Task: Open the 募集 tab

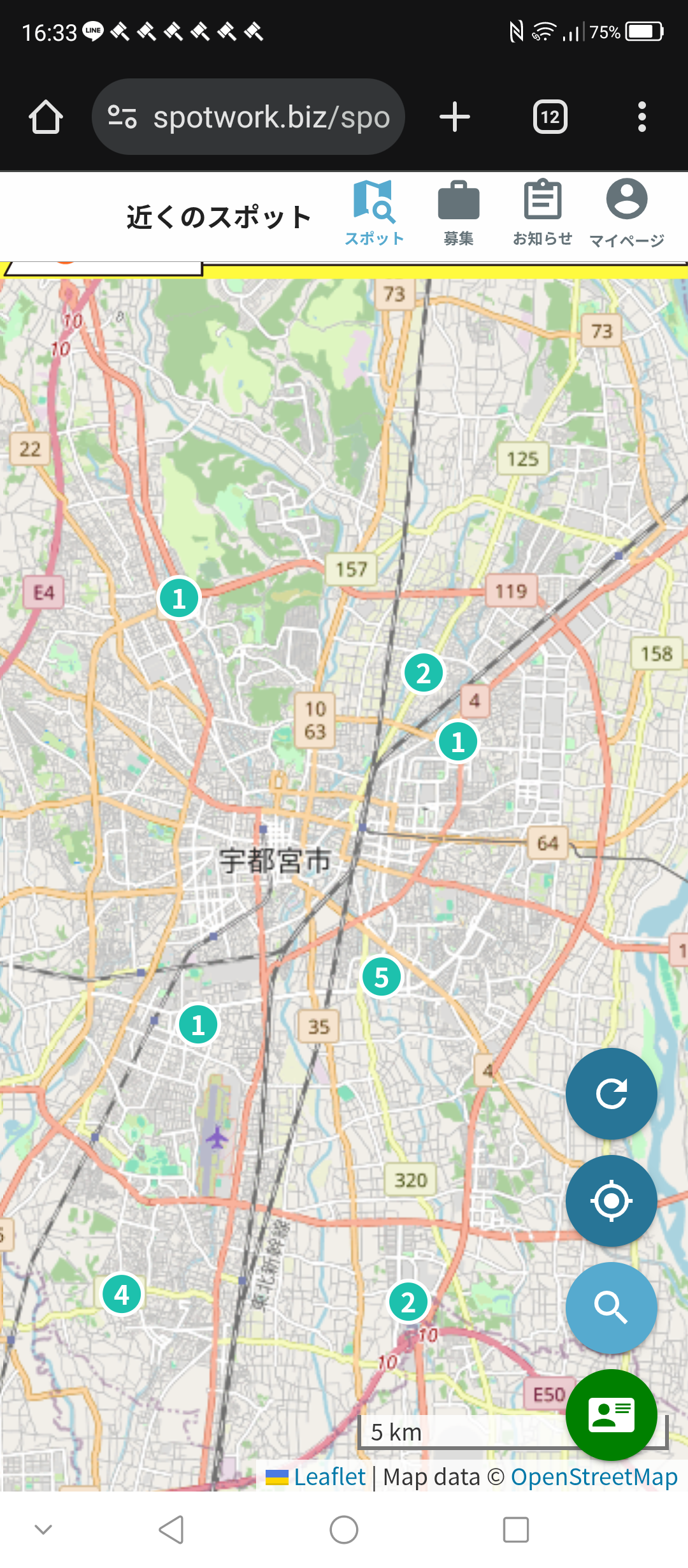Action: [458, 213]
